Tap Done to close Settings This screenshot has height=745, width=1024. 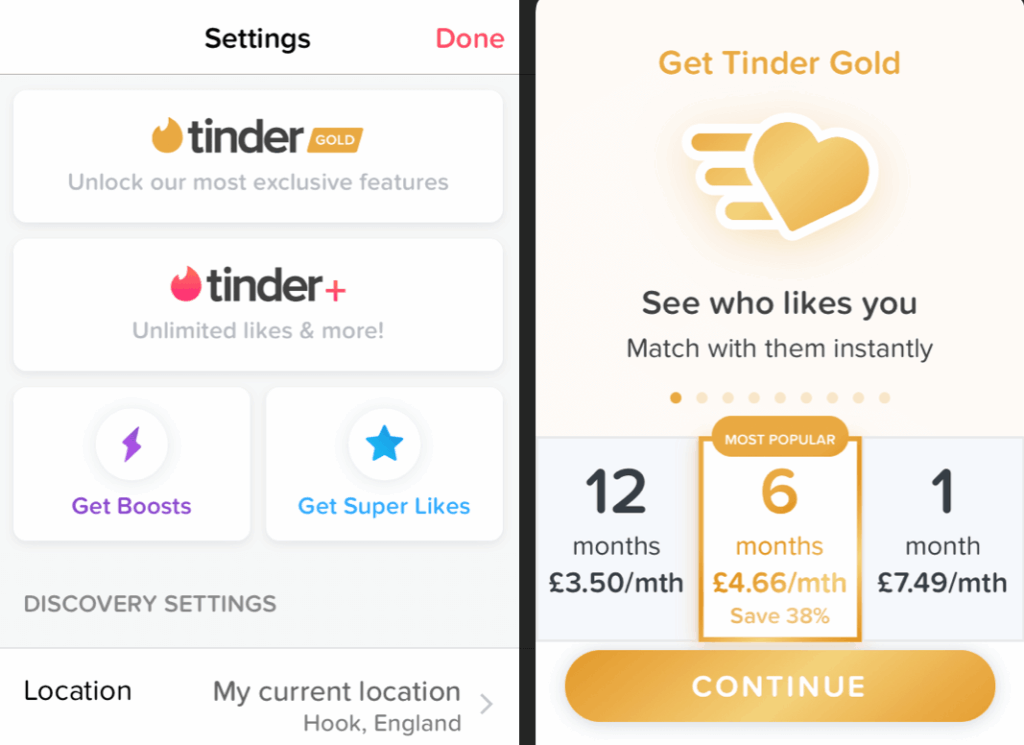point(469,39)
